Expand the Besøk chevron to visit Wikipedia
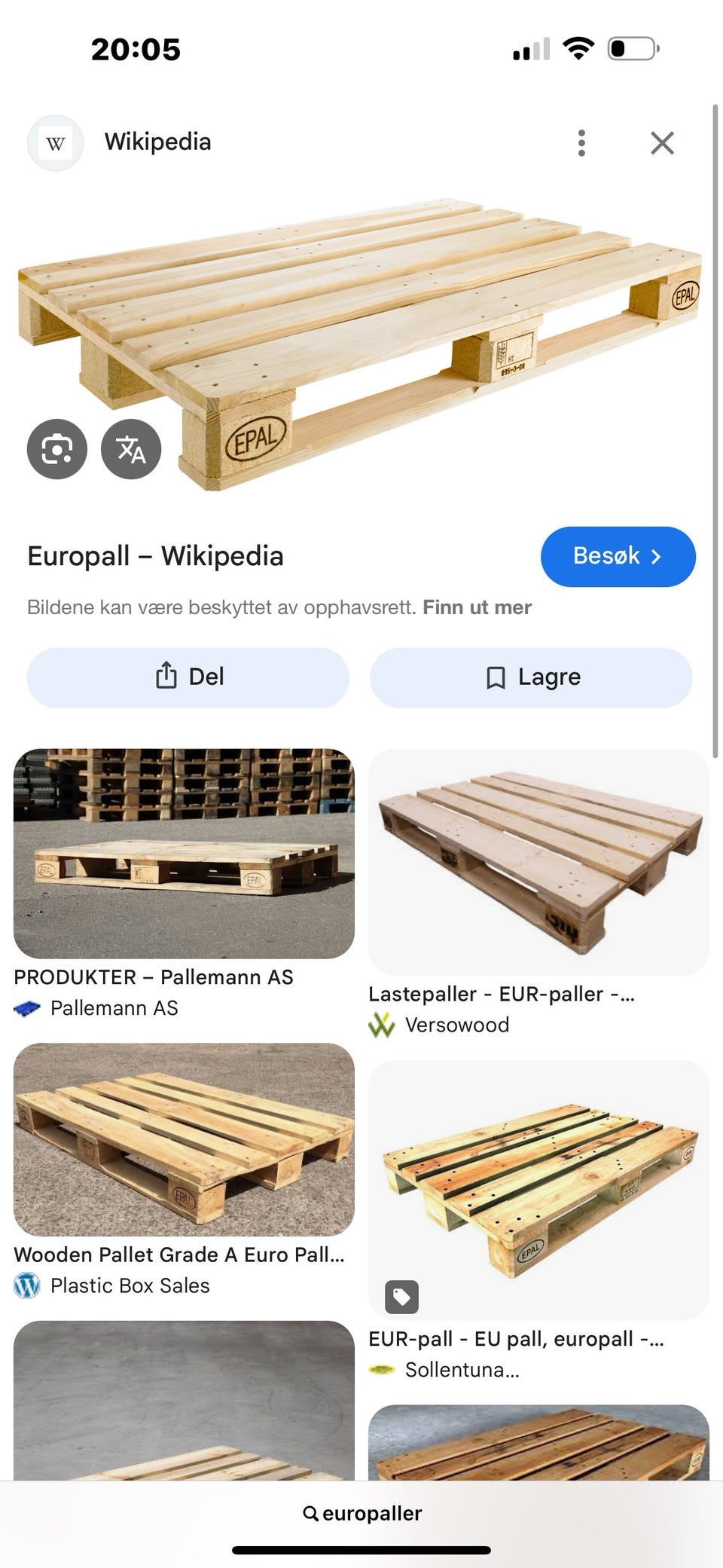The image size is (723, 1568). (x=657, y=556)
